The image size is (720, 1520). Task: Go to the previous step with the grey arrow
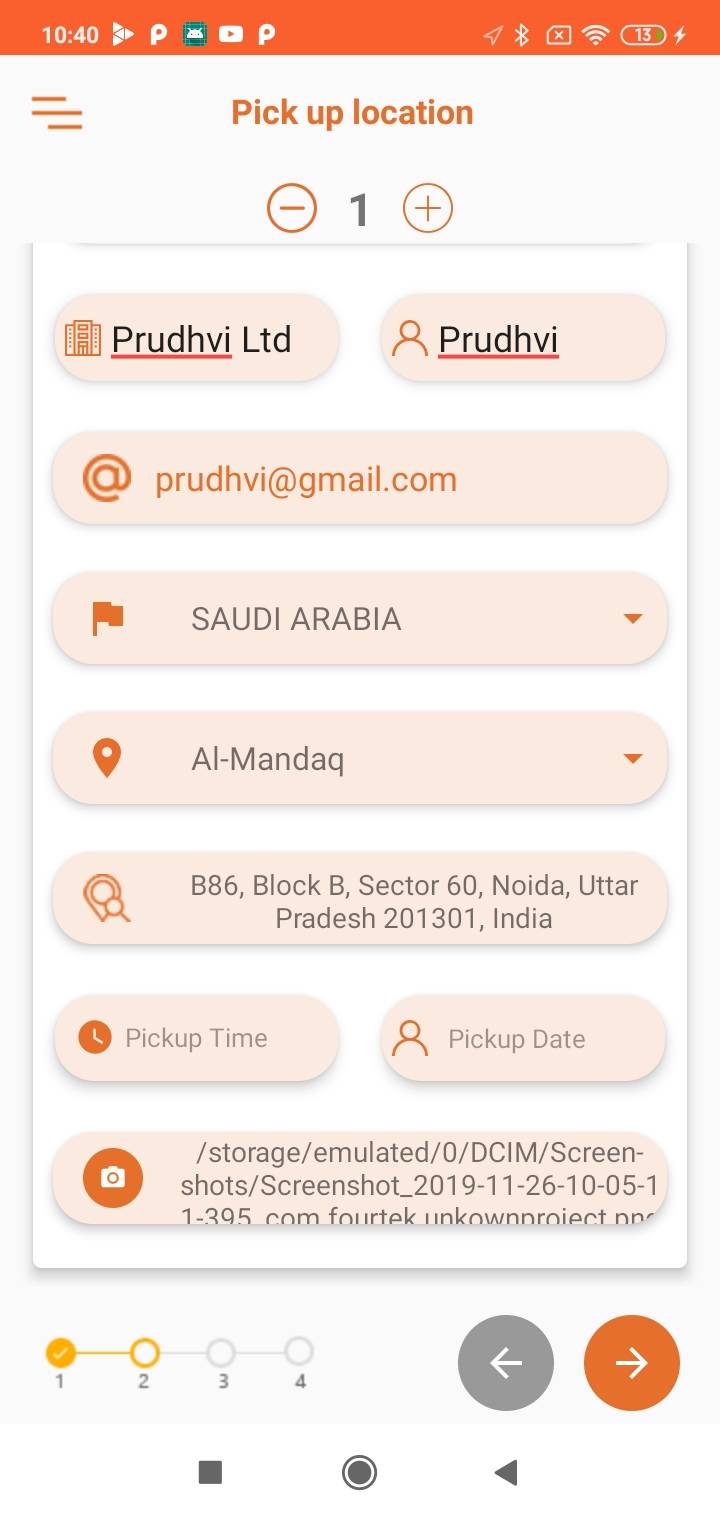[x=506, y=1363]
